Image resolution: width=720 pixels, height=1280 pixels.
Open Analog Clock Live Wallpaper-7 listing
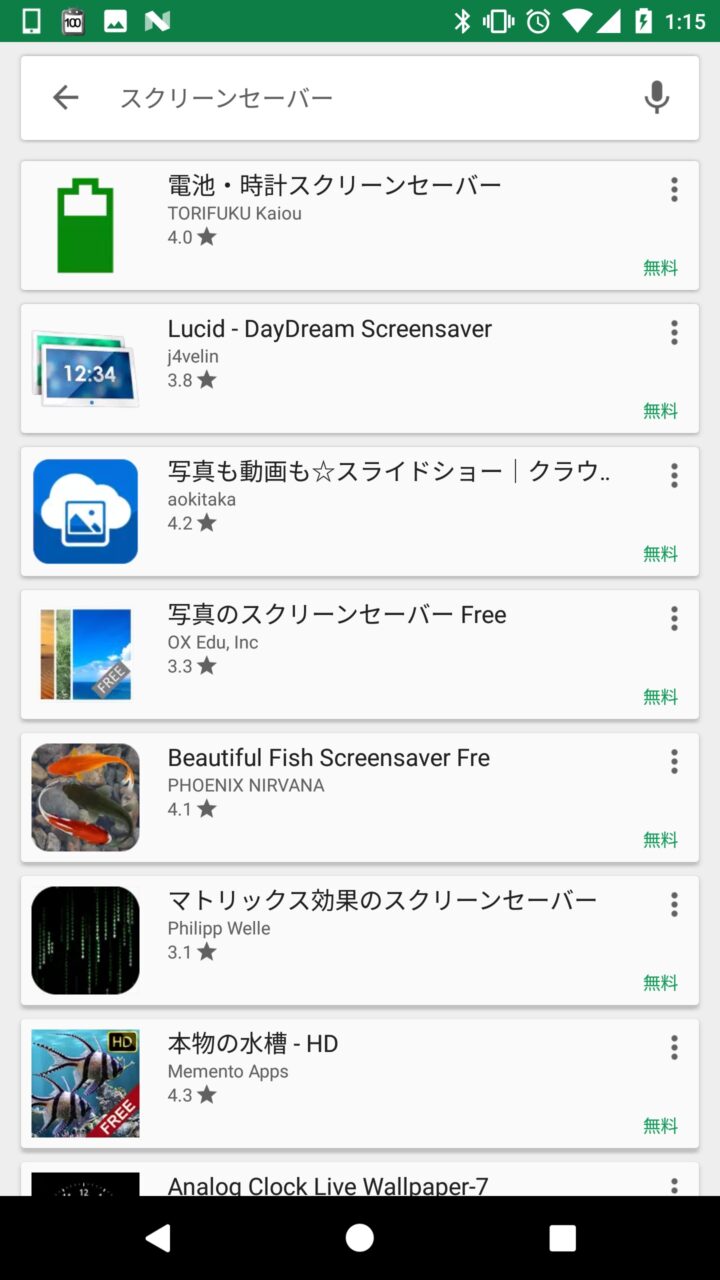pyautogui.click(x=328, y=1185)
